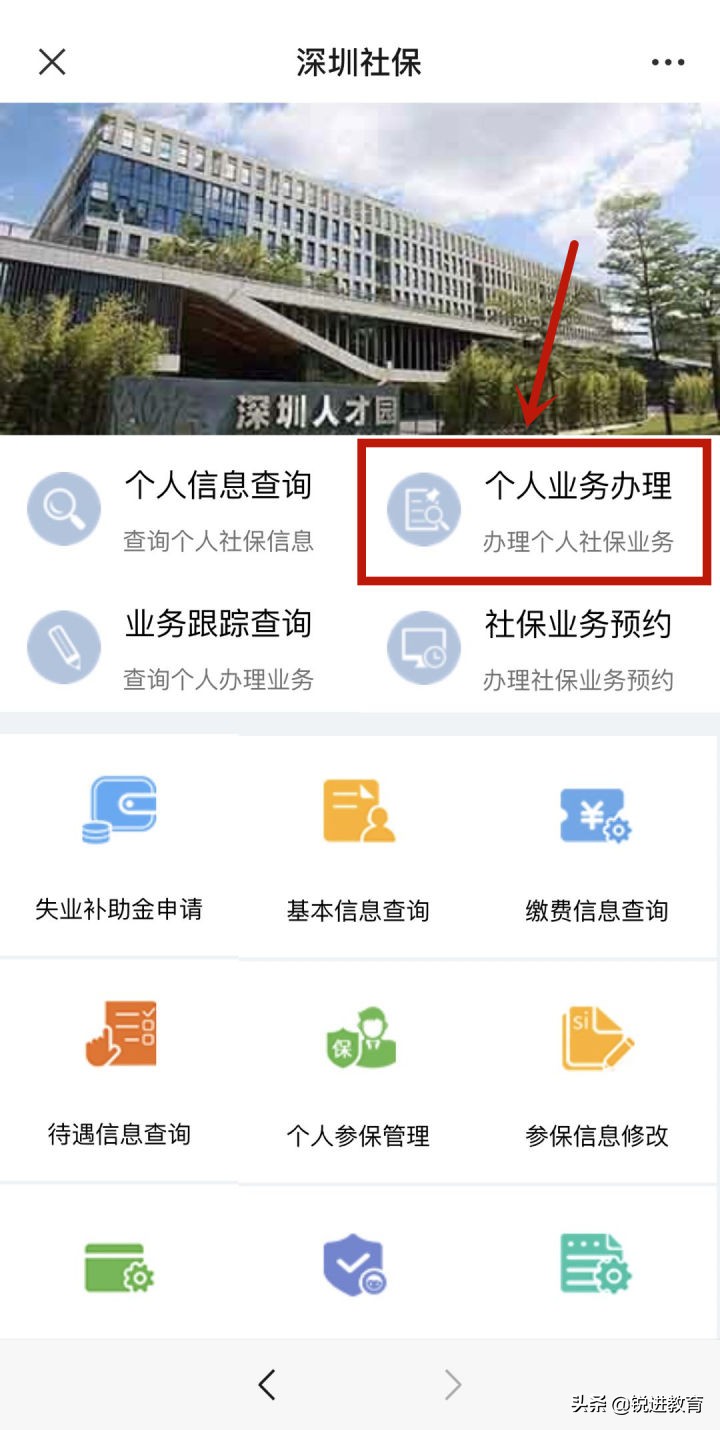The height and width of the screenshot is (1430, 720).
Task: Close the mini program with the X
Action: click(51, 62)
